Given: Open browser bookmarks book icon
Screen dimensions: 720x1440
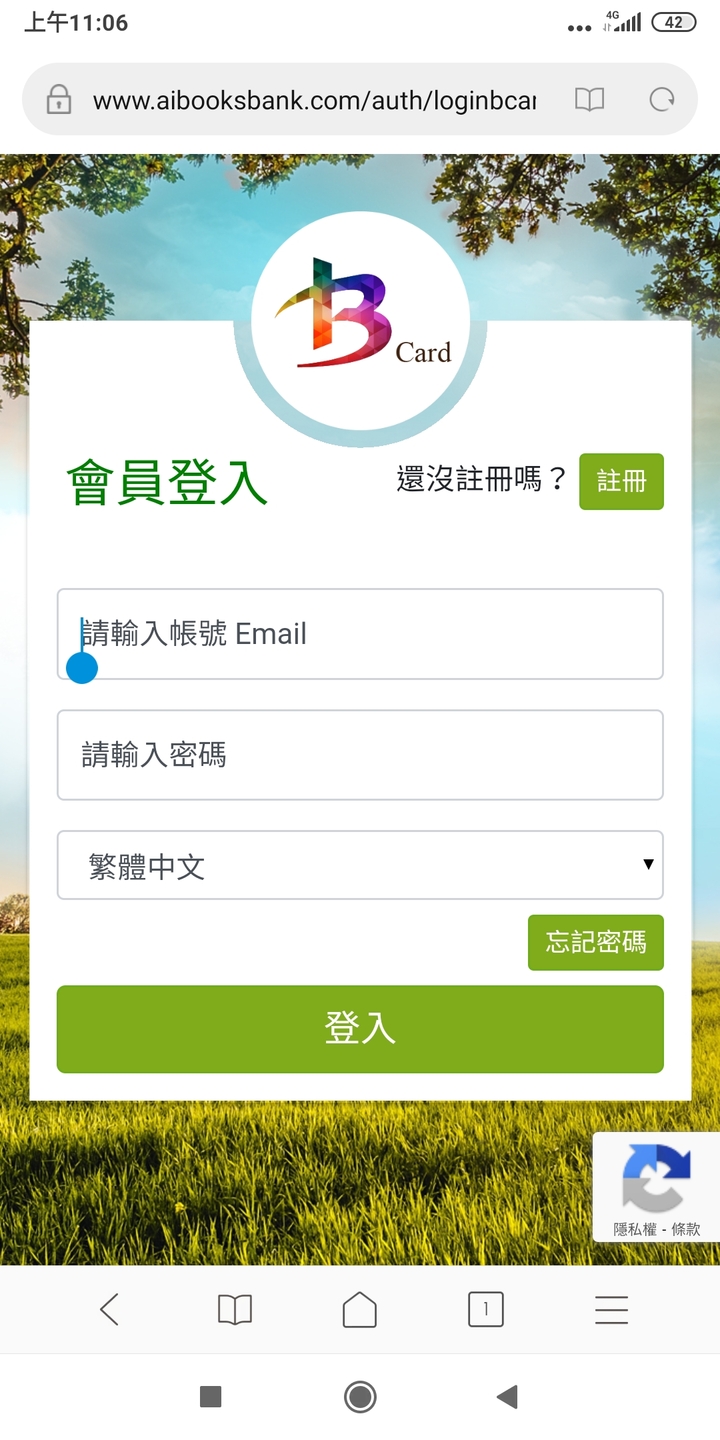Looking at the screenshot, I should (235, 1309).
